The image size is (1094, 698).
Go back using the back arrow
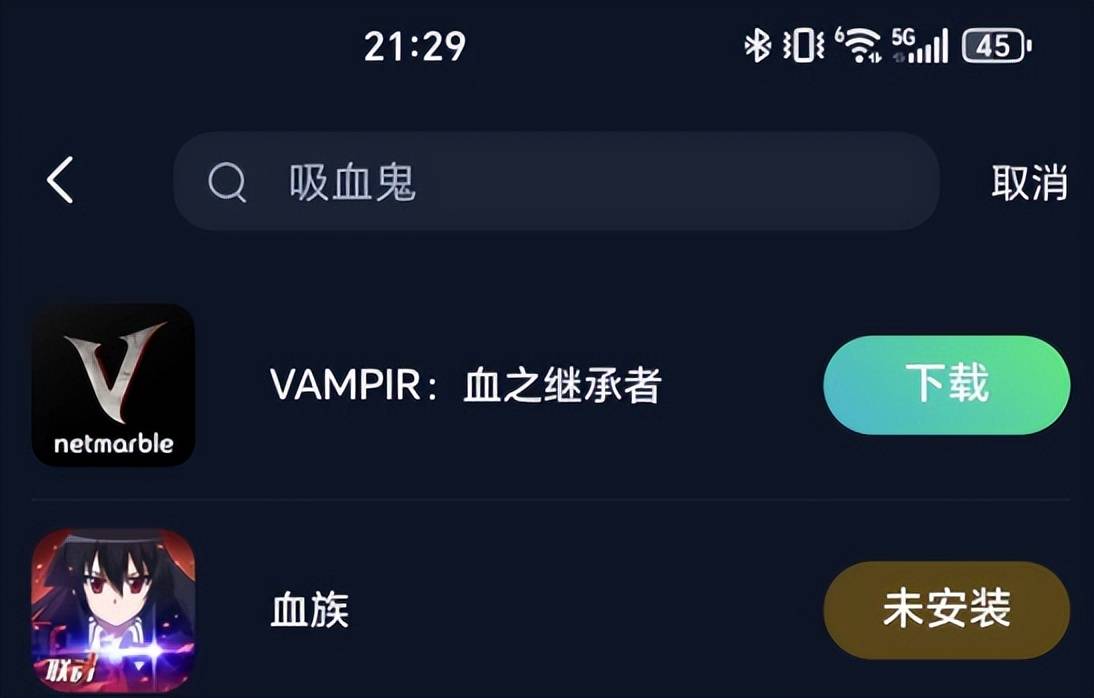click(x=60, y=182)
